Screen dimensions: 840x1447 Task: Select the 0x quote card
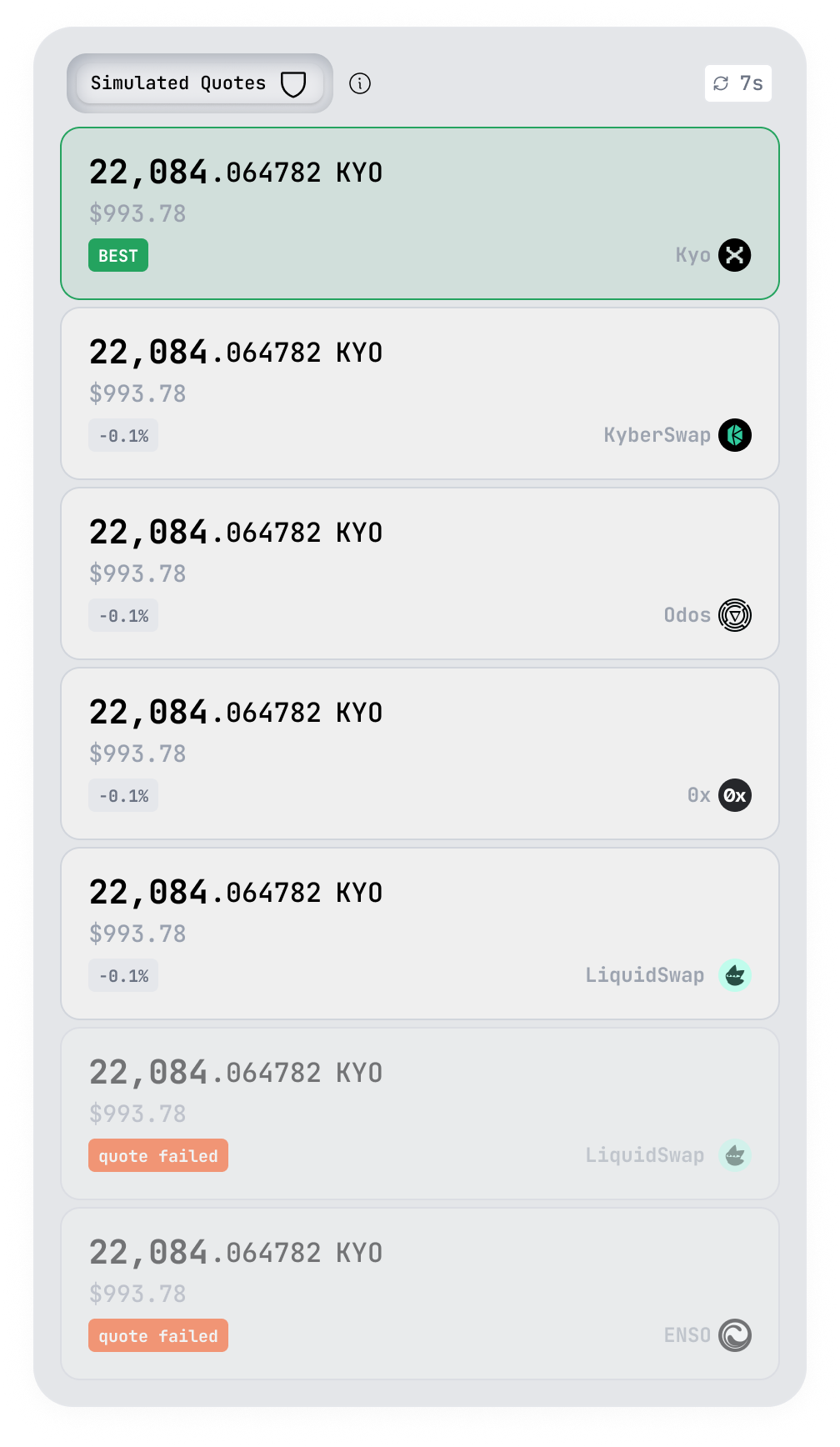click(420, 754)
